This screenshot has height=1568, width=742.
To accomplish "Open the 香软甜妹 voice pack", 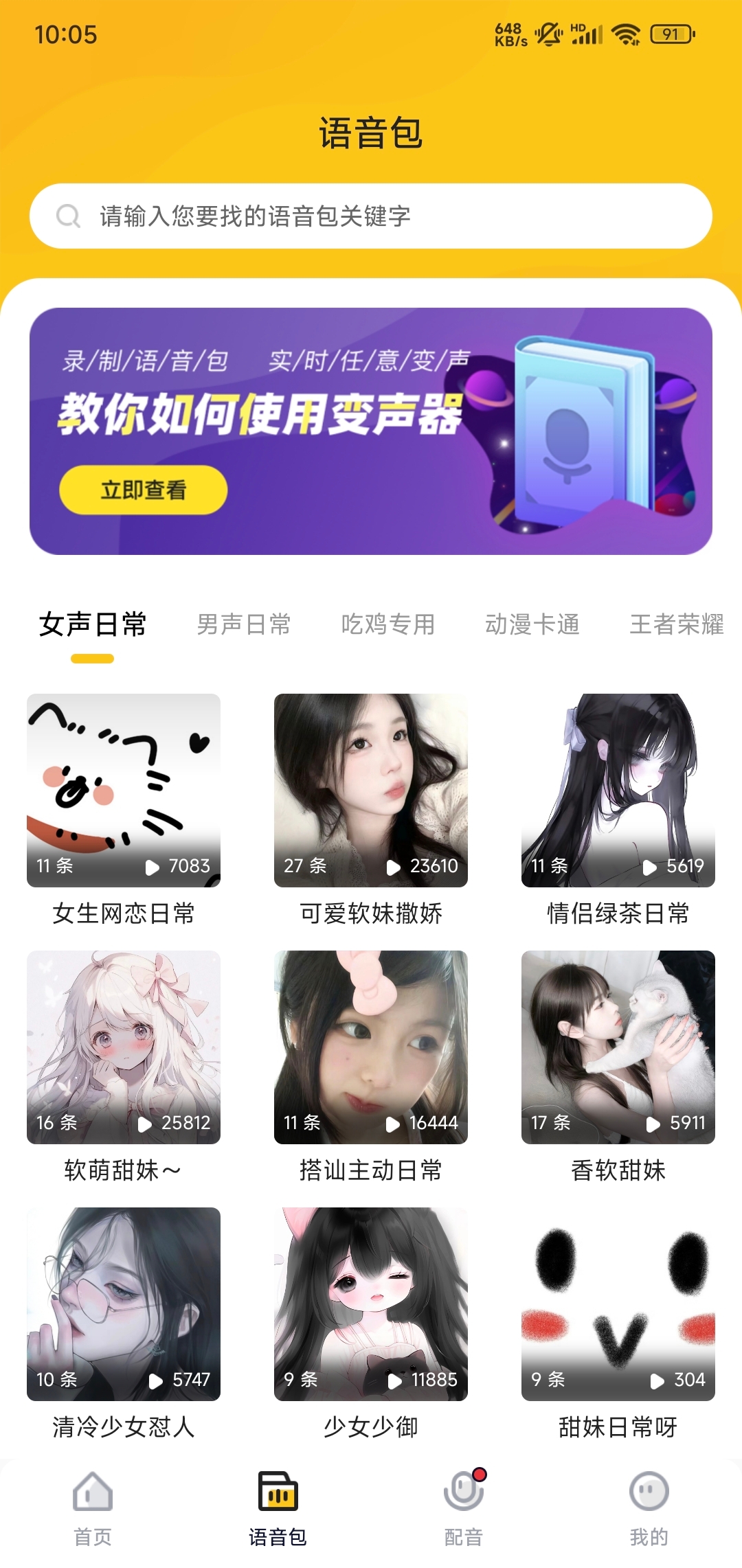I will (618, 1047).
